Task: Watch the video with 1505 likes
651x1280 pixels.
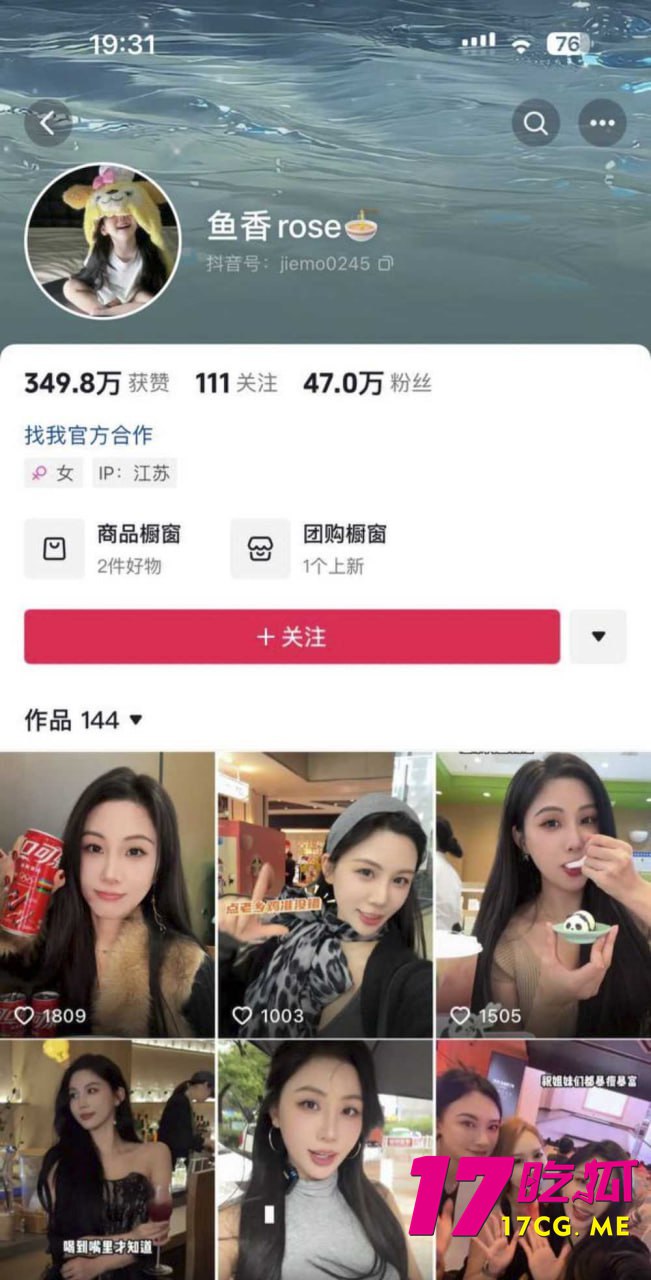Action: [x=543, y=893]
